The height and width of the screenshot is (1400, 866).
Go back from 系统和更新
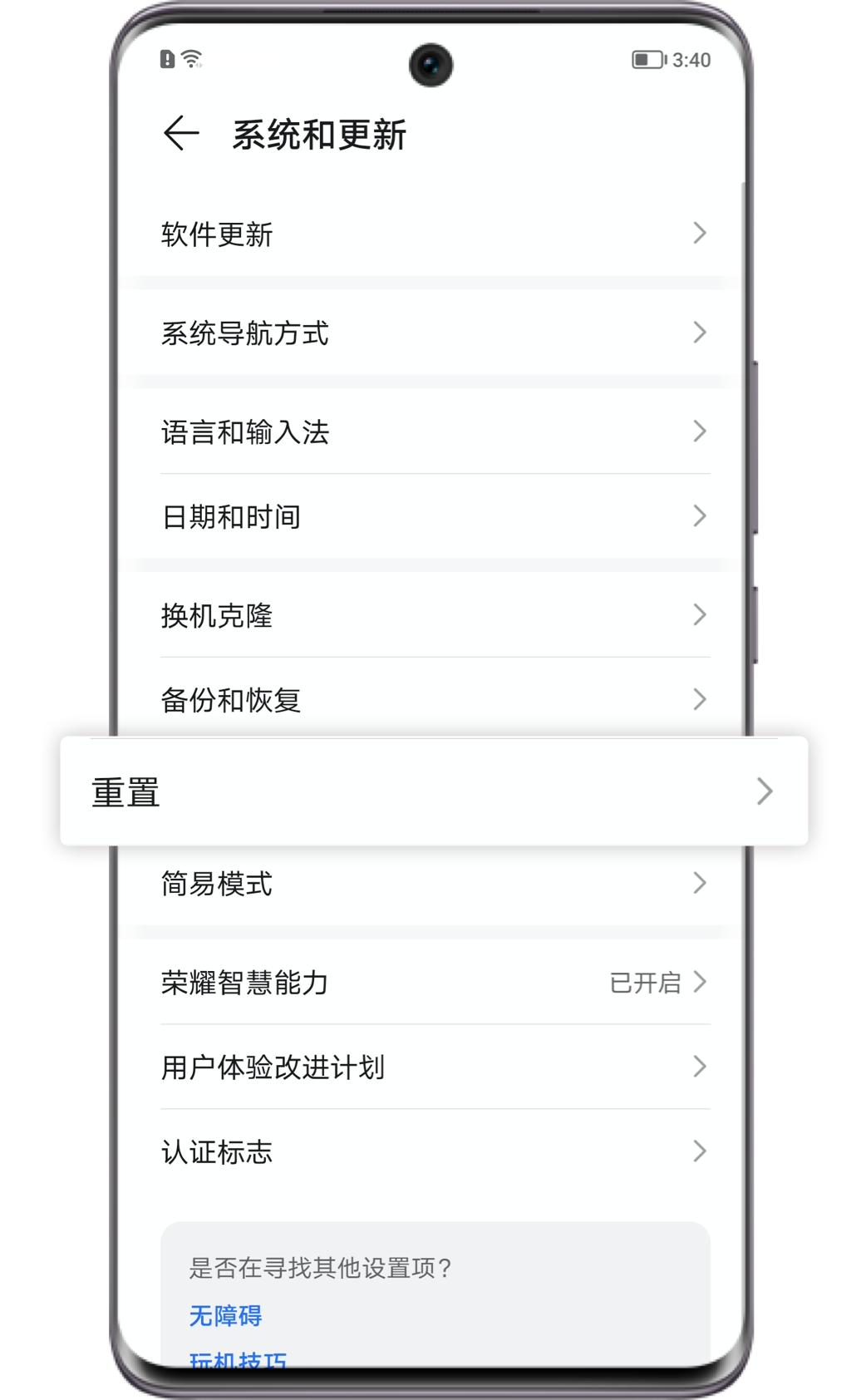(x=181, y=134)
